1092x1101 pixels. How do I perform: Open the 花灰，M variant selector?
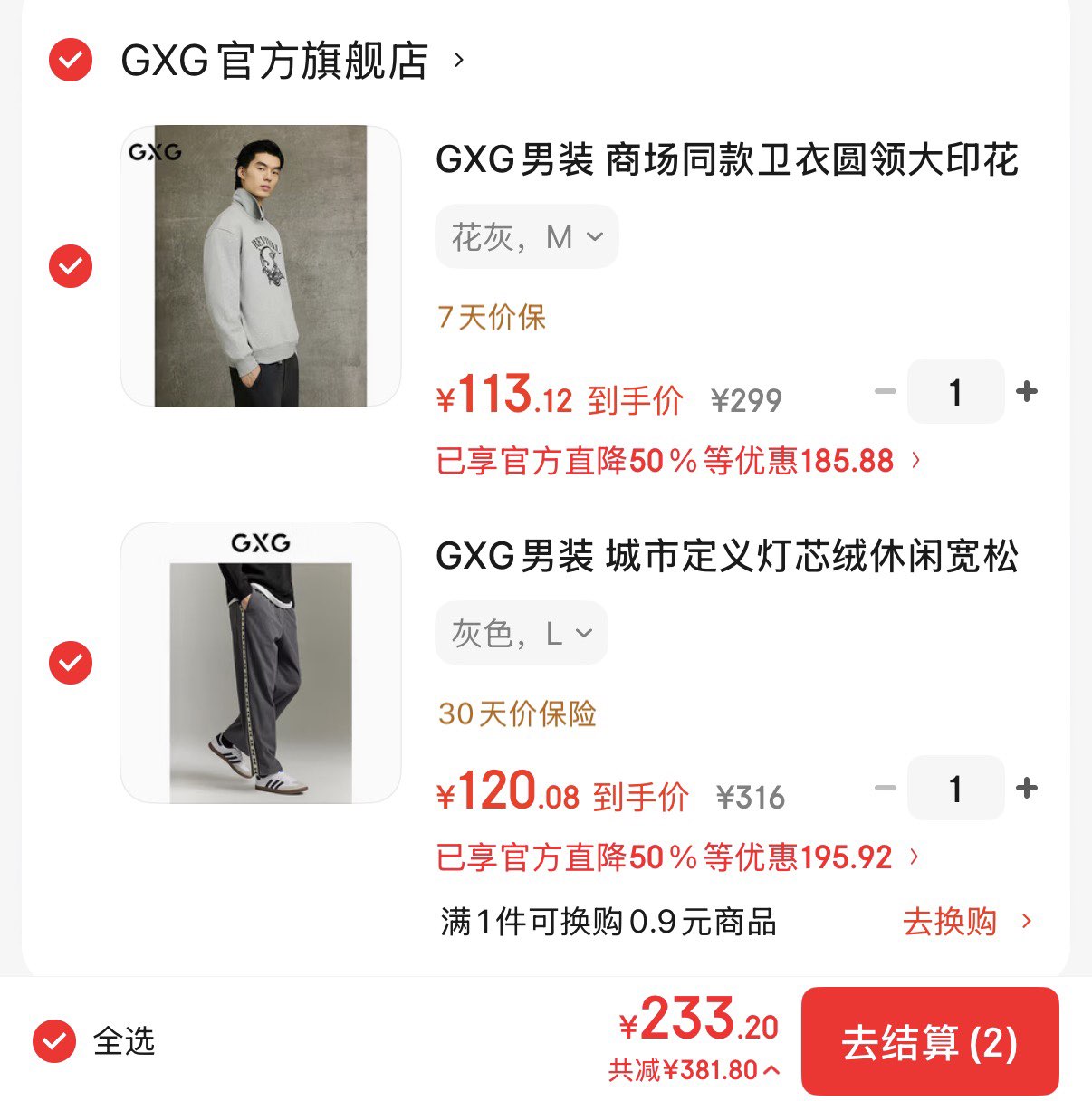pyautogui.click(x=527, y=236)
